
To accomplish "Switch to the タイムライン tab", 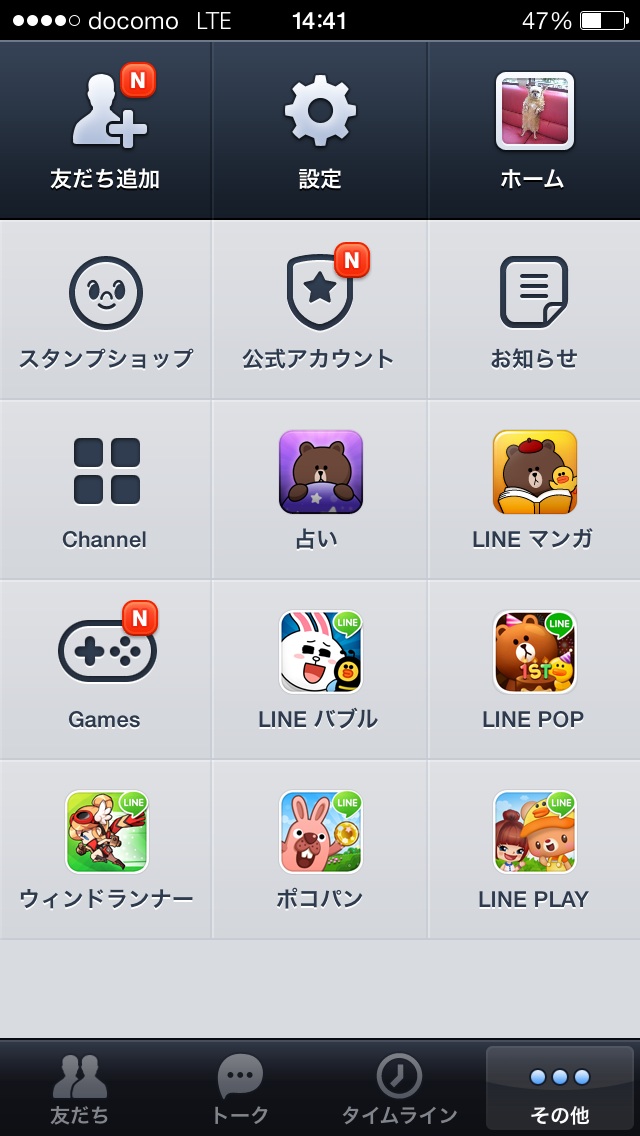I will [x=400, y=1090].
